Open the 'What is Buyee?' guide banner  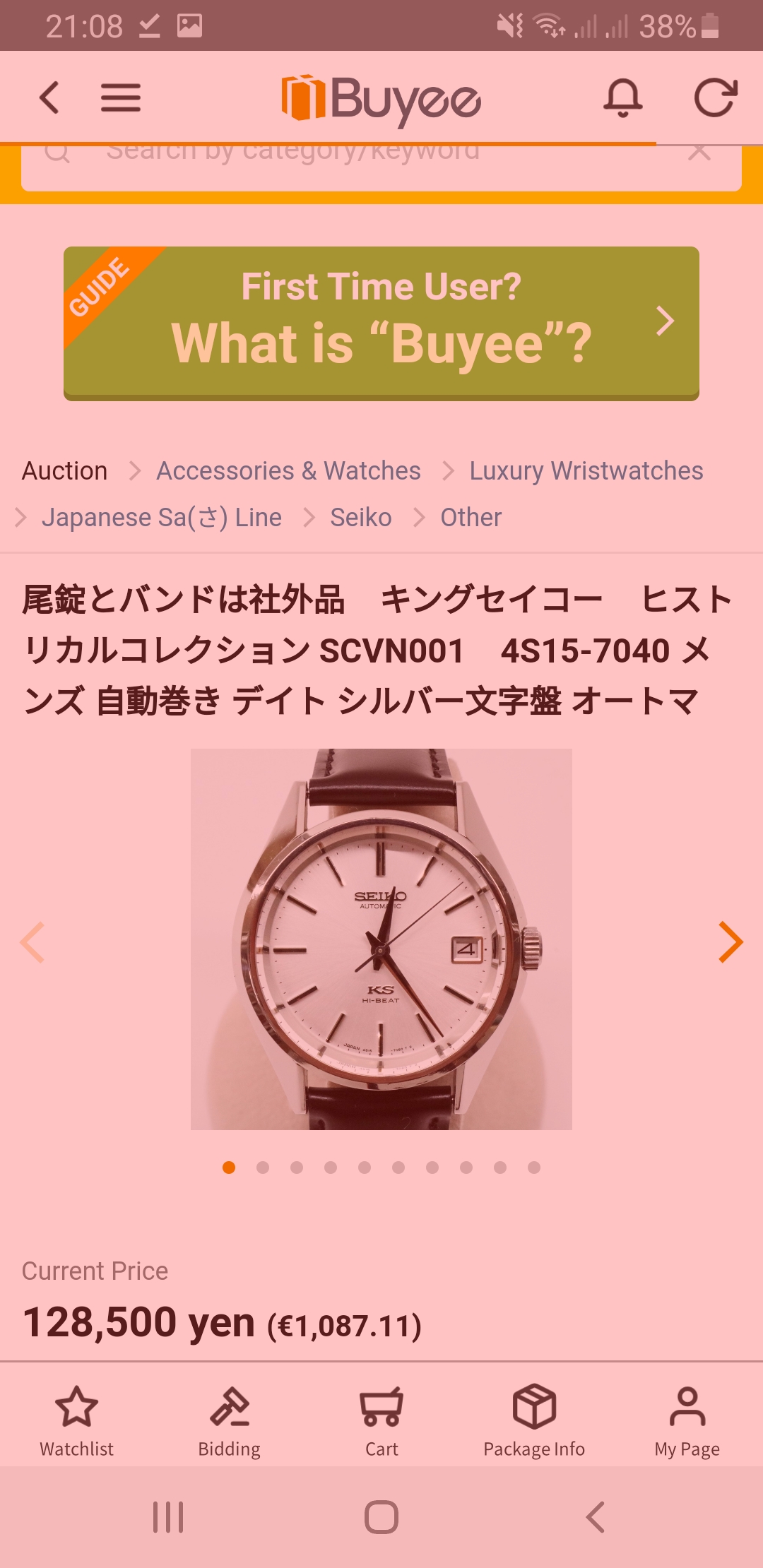click(x=381, y=323)
